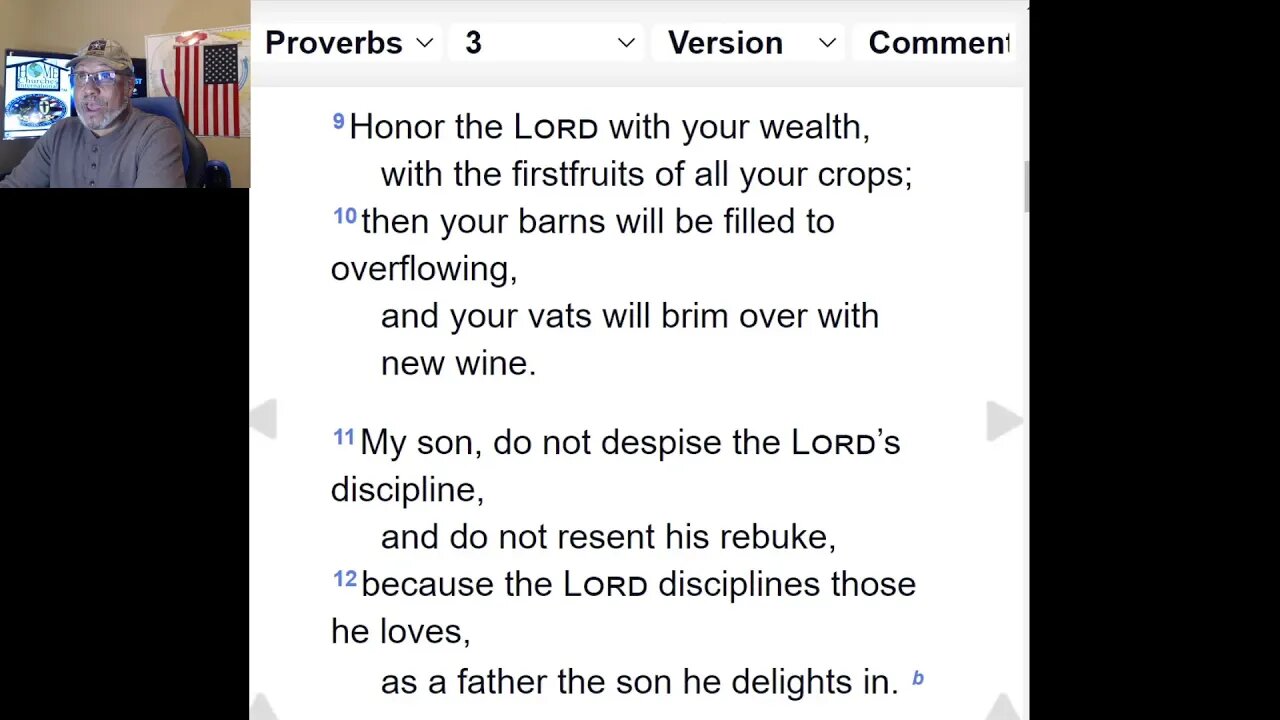Open the Comment dropdown
This screenshot has height=720, width=1280.
click(938, 43)
